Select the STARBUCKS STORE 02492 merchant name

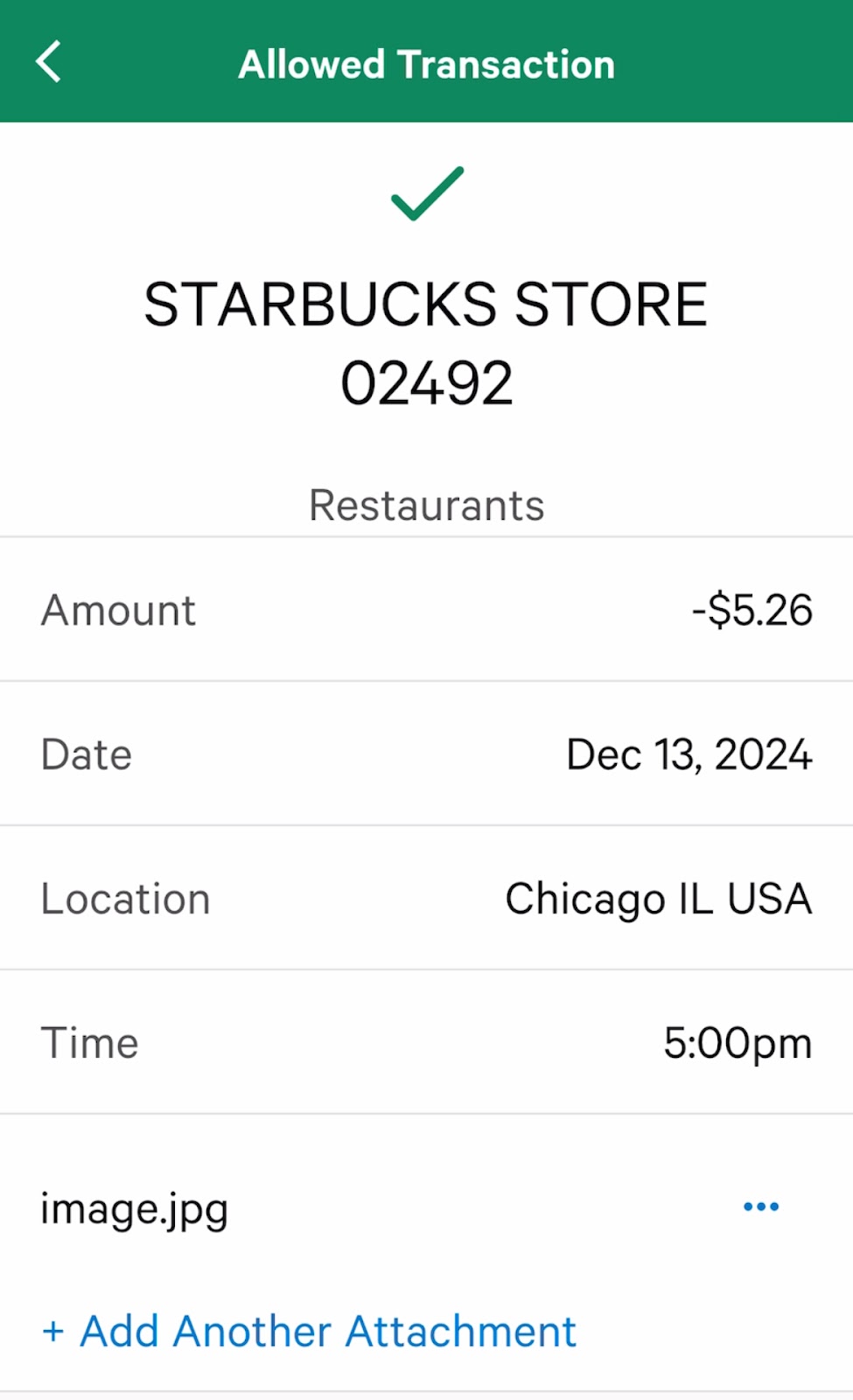click(x=426, y=341)
